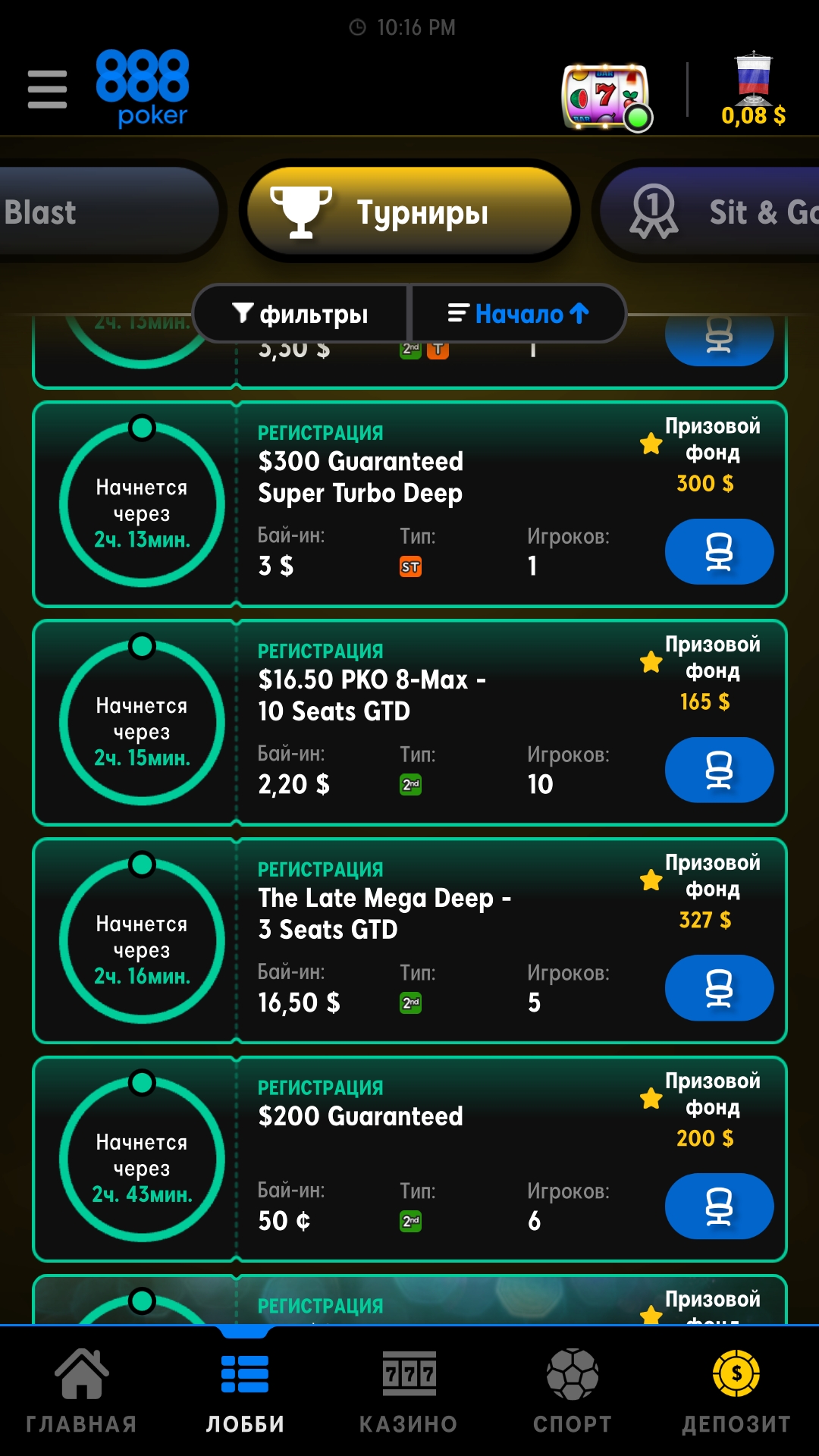Screen dimensions: 819x1456
Task: Open the hamburger menu
Action: pyautogui.click(x=47, y=89)
